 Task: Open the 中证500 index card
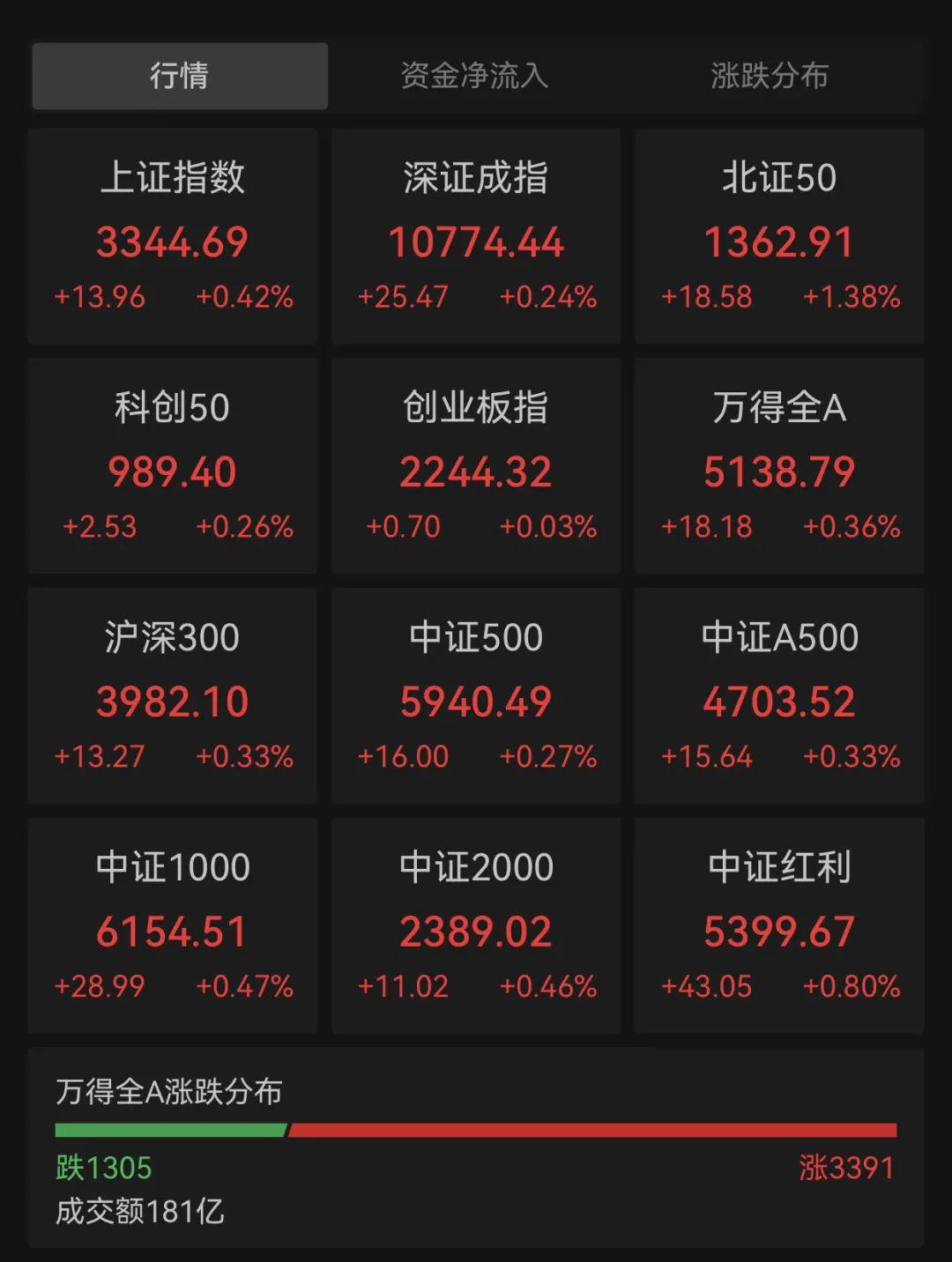476,696
